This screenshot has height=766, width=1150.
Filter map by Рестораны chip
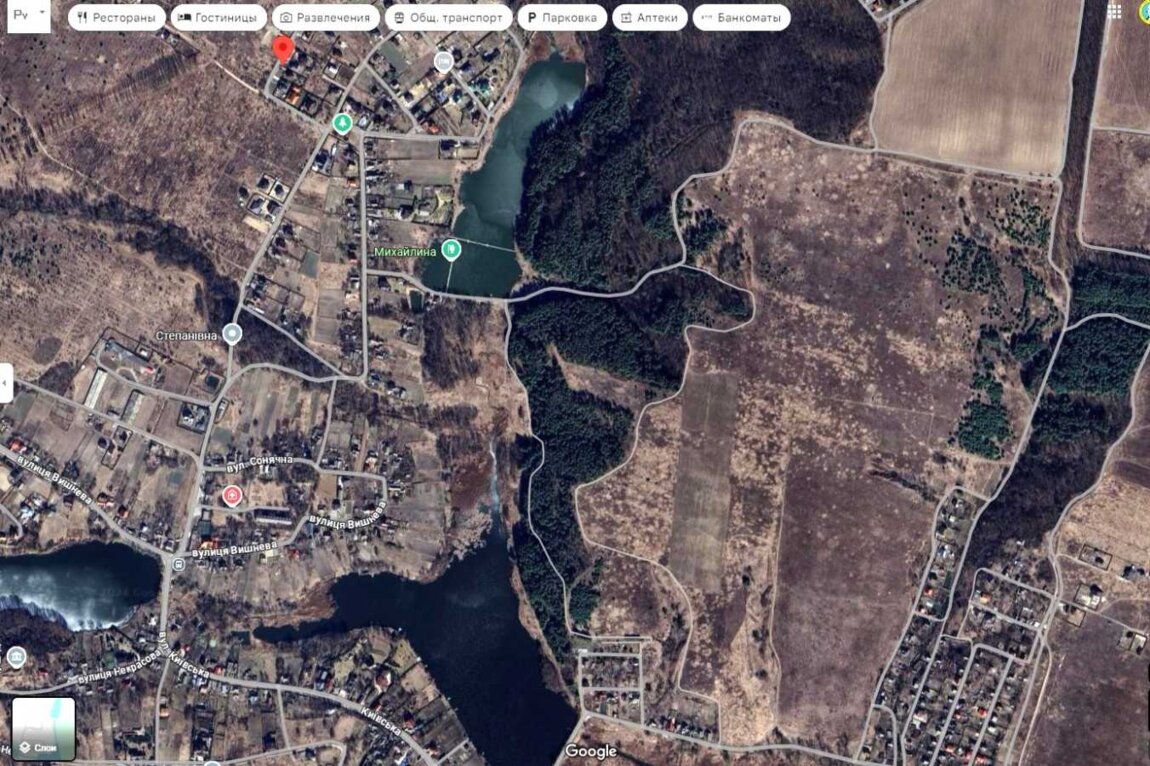tap(117, 18)
